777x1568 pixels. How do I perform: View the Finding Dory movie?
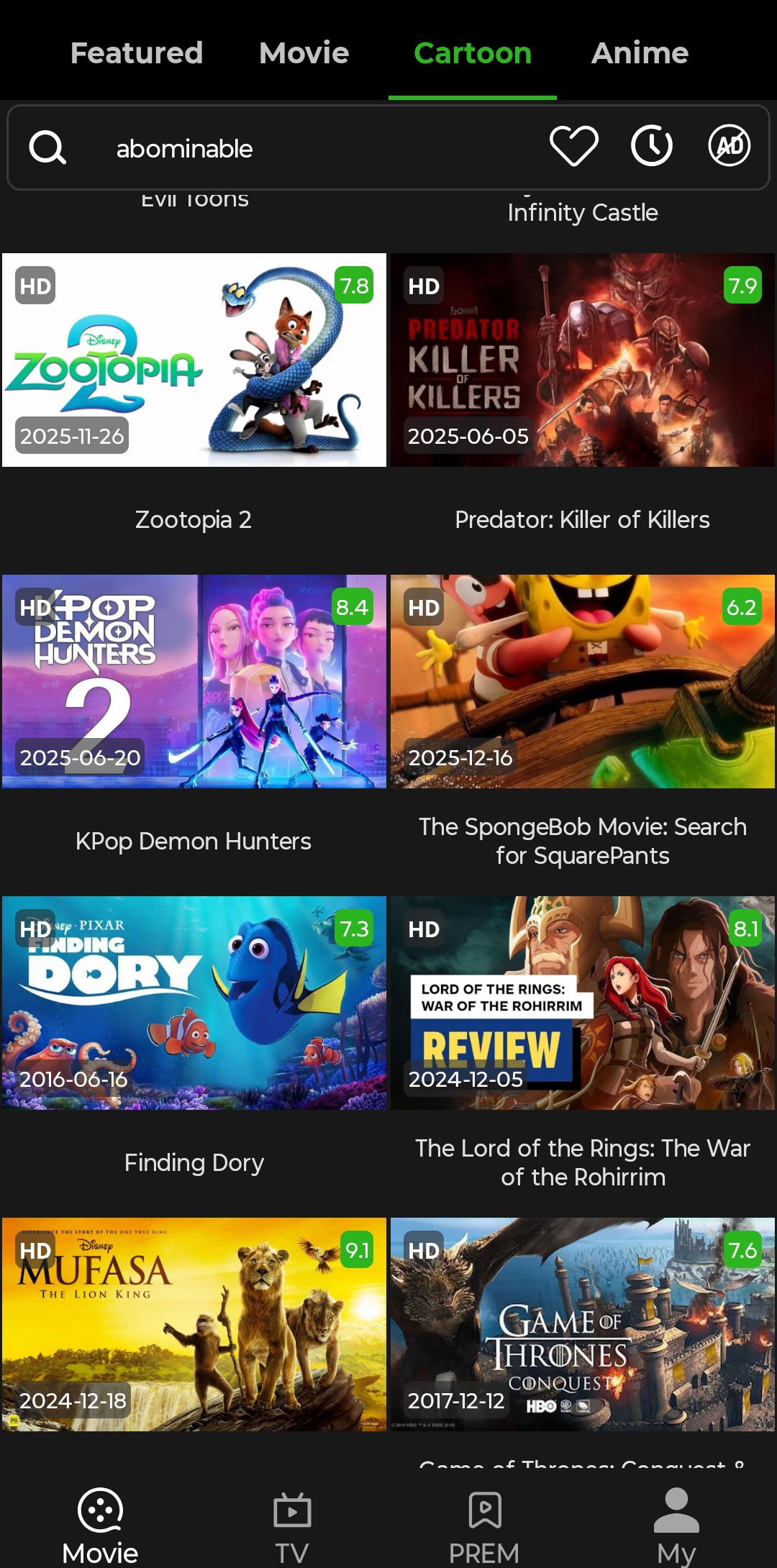pos(194,1003)
